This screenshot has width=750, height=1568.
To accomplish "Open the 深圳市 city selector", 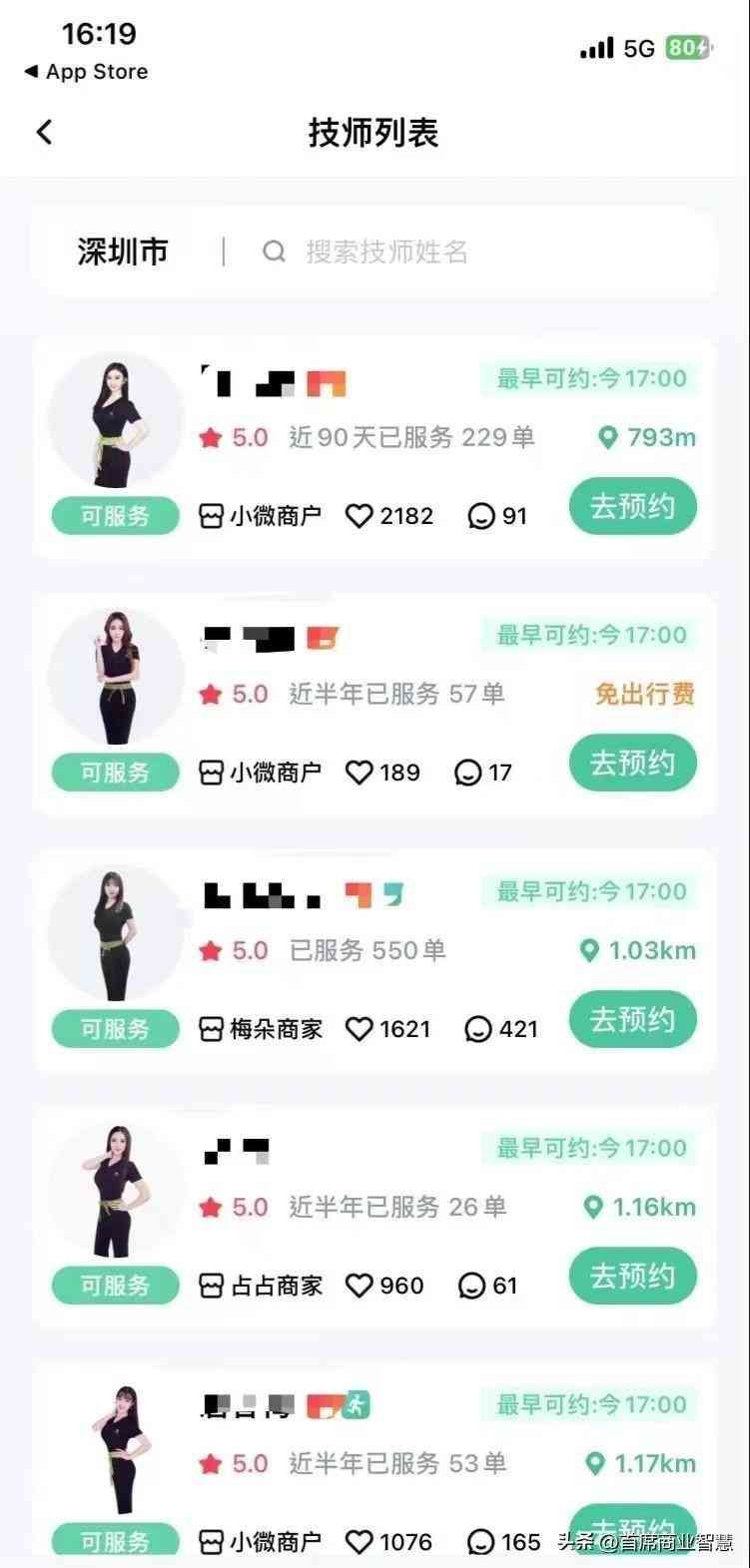I will pyautogui.click(x=123, y=252).
